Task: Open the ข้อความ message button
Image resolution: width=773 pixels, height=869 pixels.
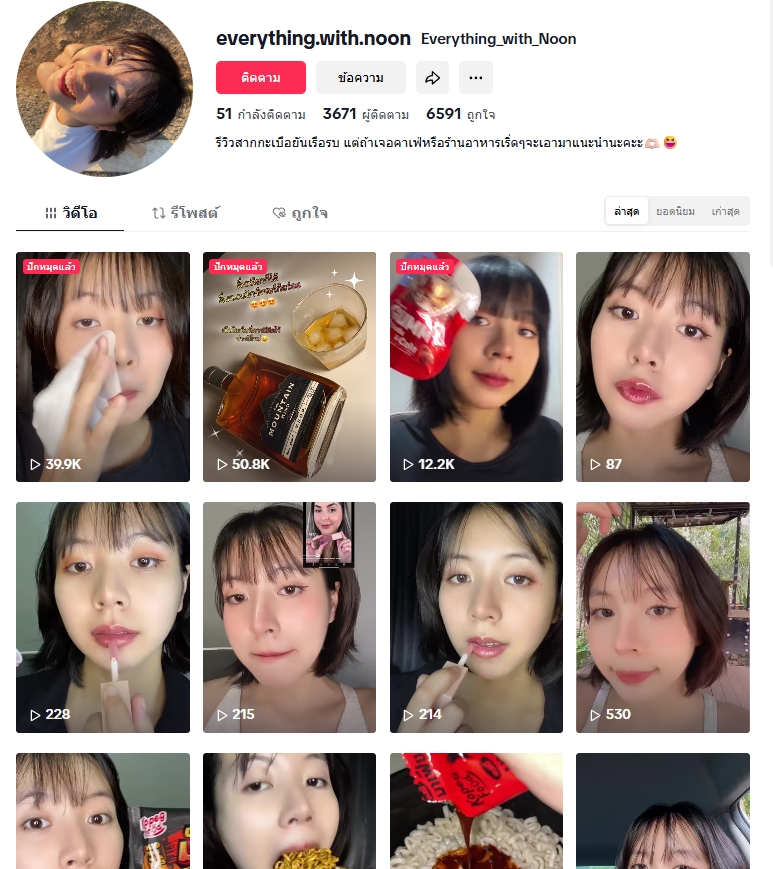Action: [360, 78]
